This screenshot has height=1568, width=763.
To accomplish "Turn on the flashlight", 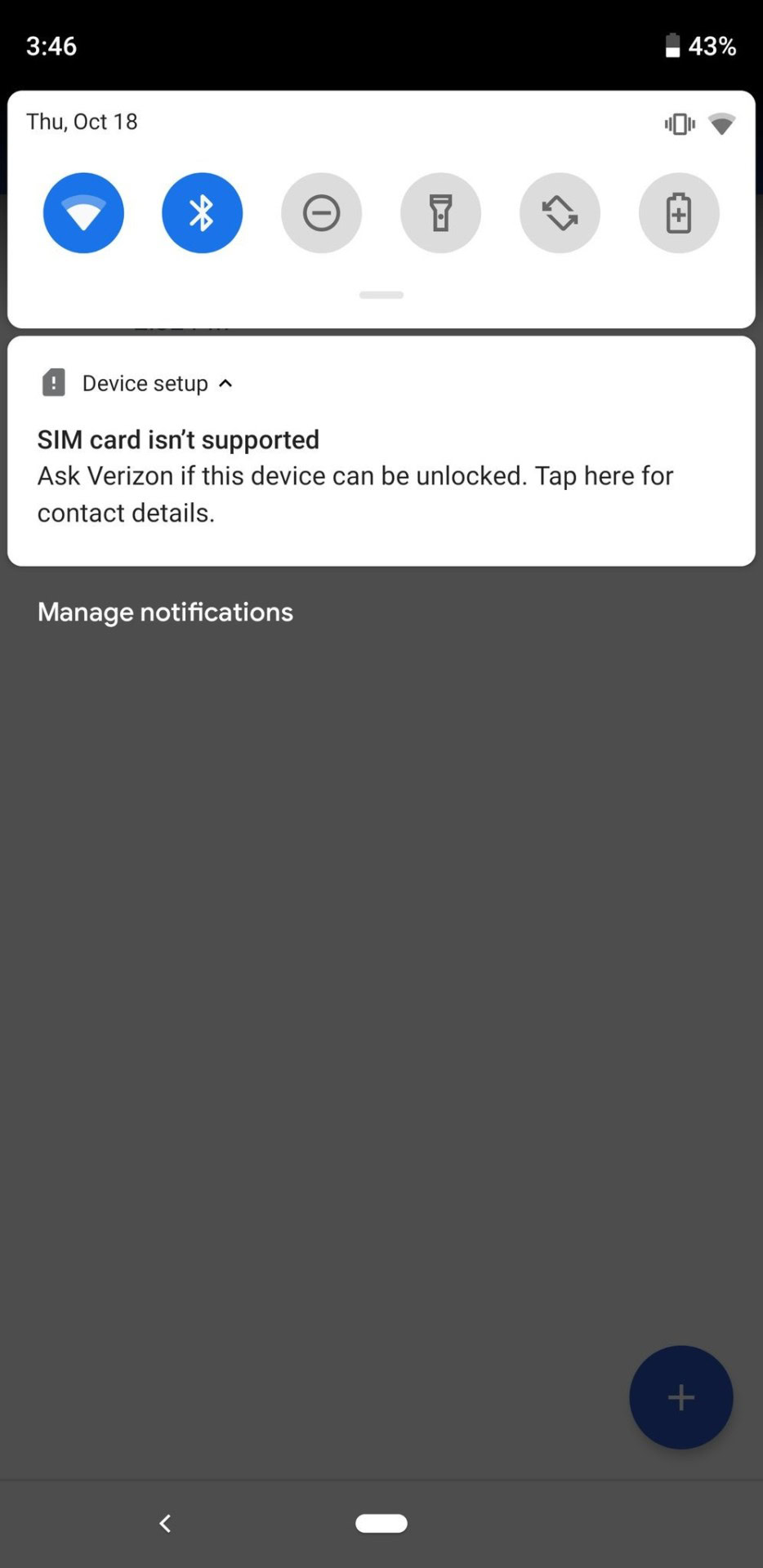I will [x=440, y=213].
